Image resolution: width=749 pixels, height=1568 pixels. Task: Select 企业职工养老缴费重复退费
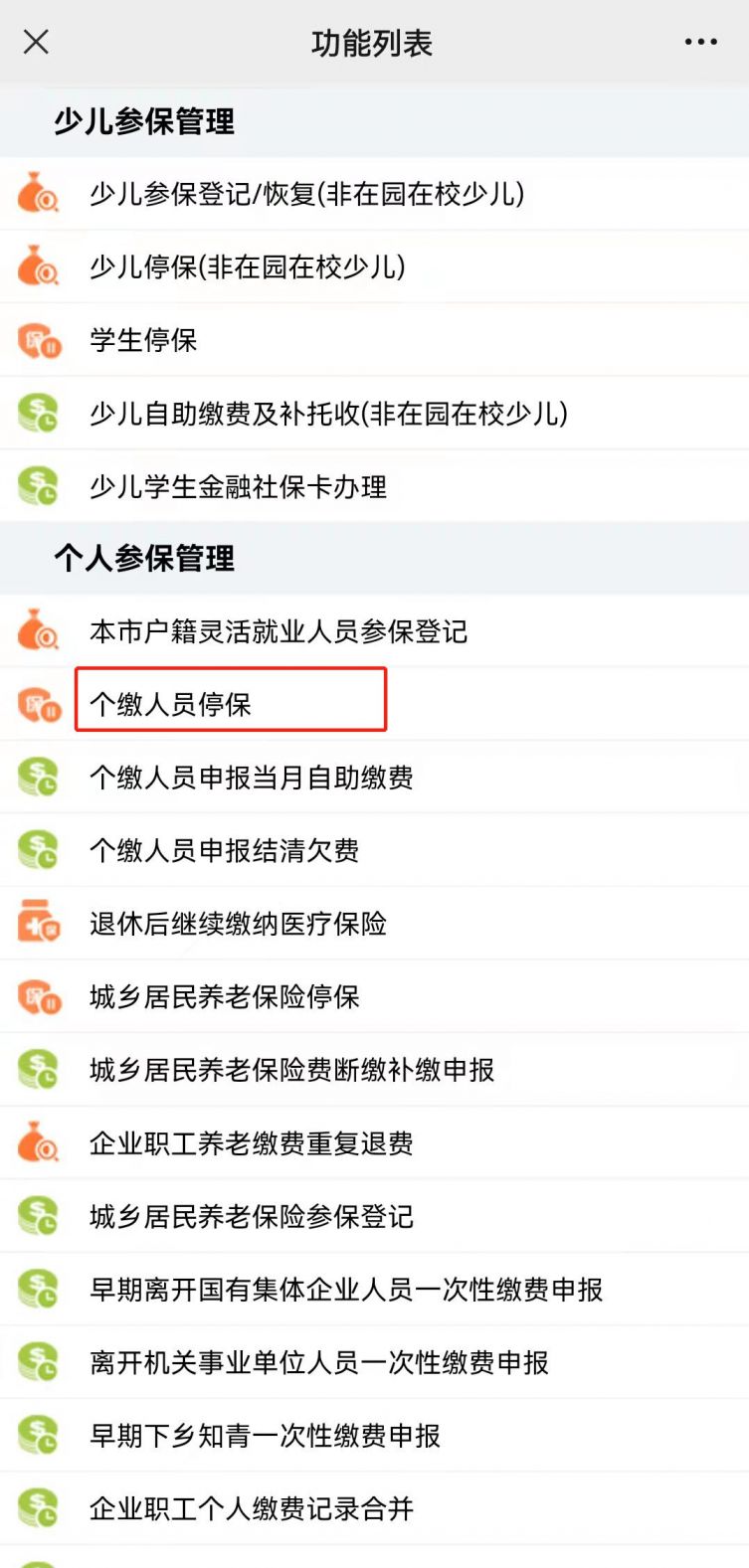click(x=251, y=1143)
